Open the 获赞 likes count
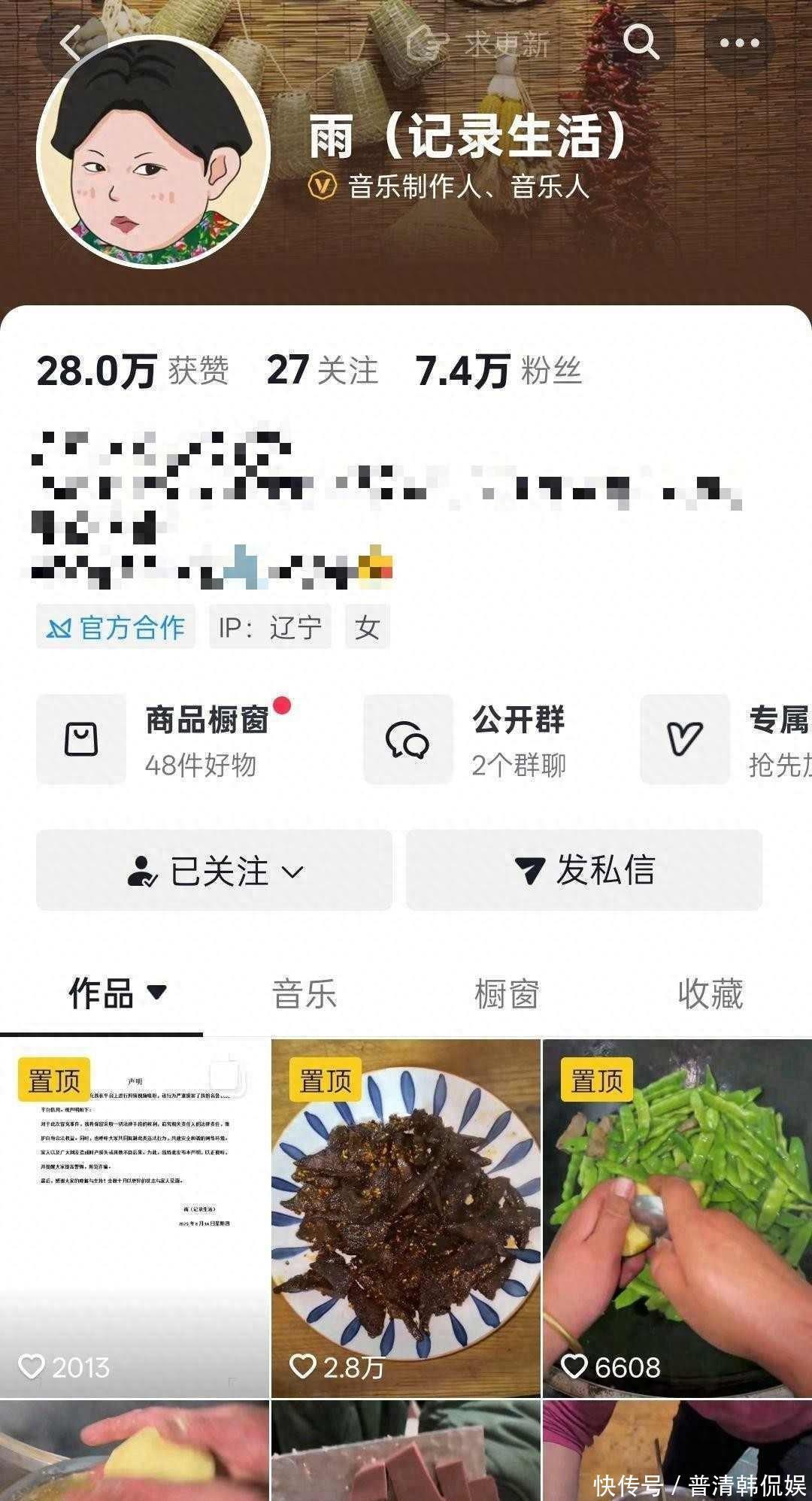 (x=133, y=371)
